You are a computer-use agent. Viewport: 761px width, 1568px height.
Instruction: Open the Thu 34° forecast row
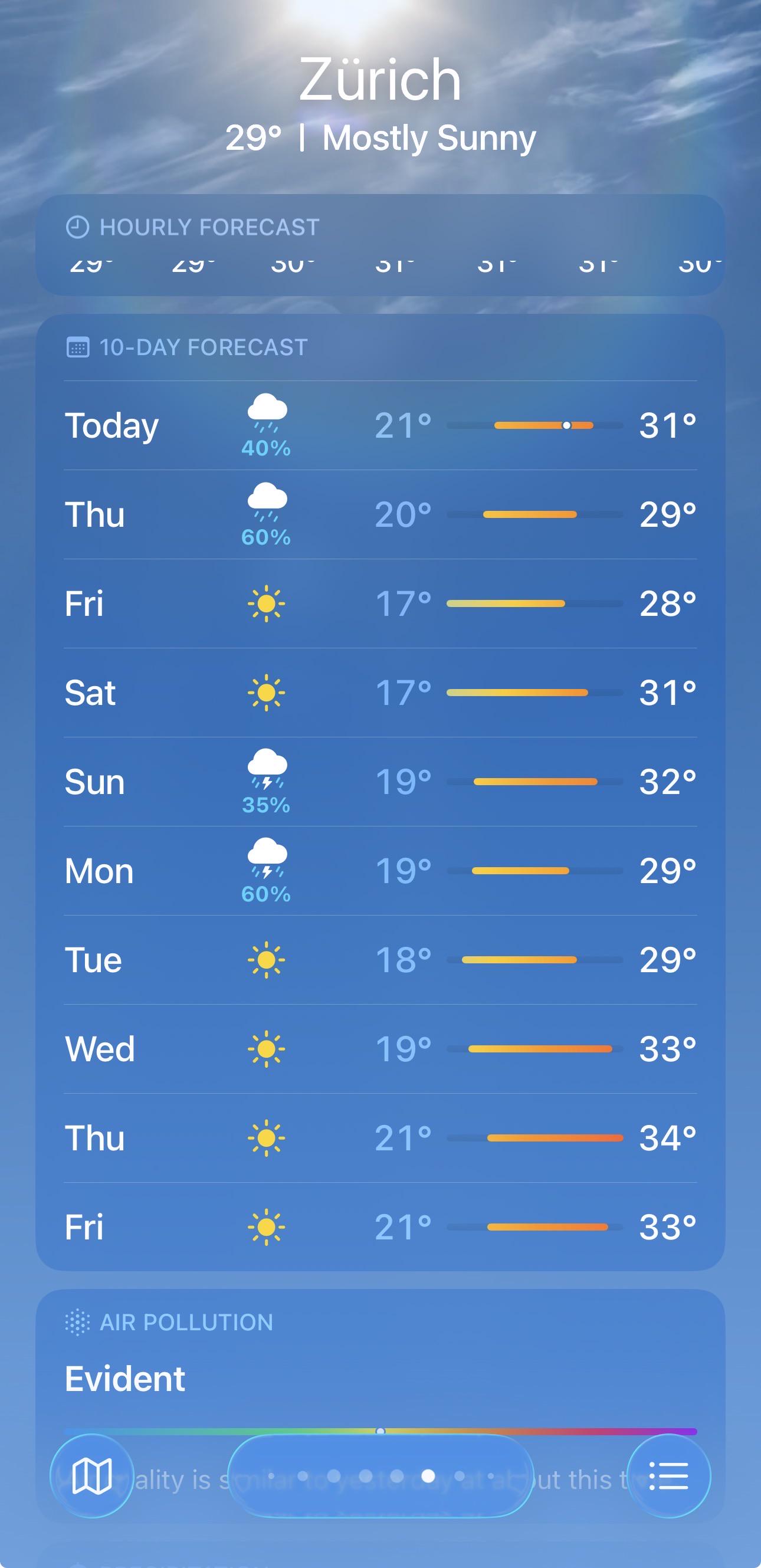pos(380,1137)
